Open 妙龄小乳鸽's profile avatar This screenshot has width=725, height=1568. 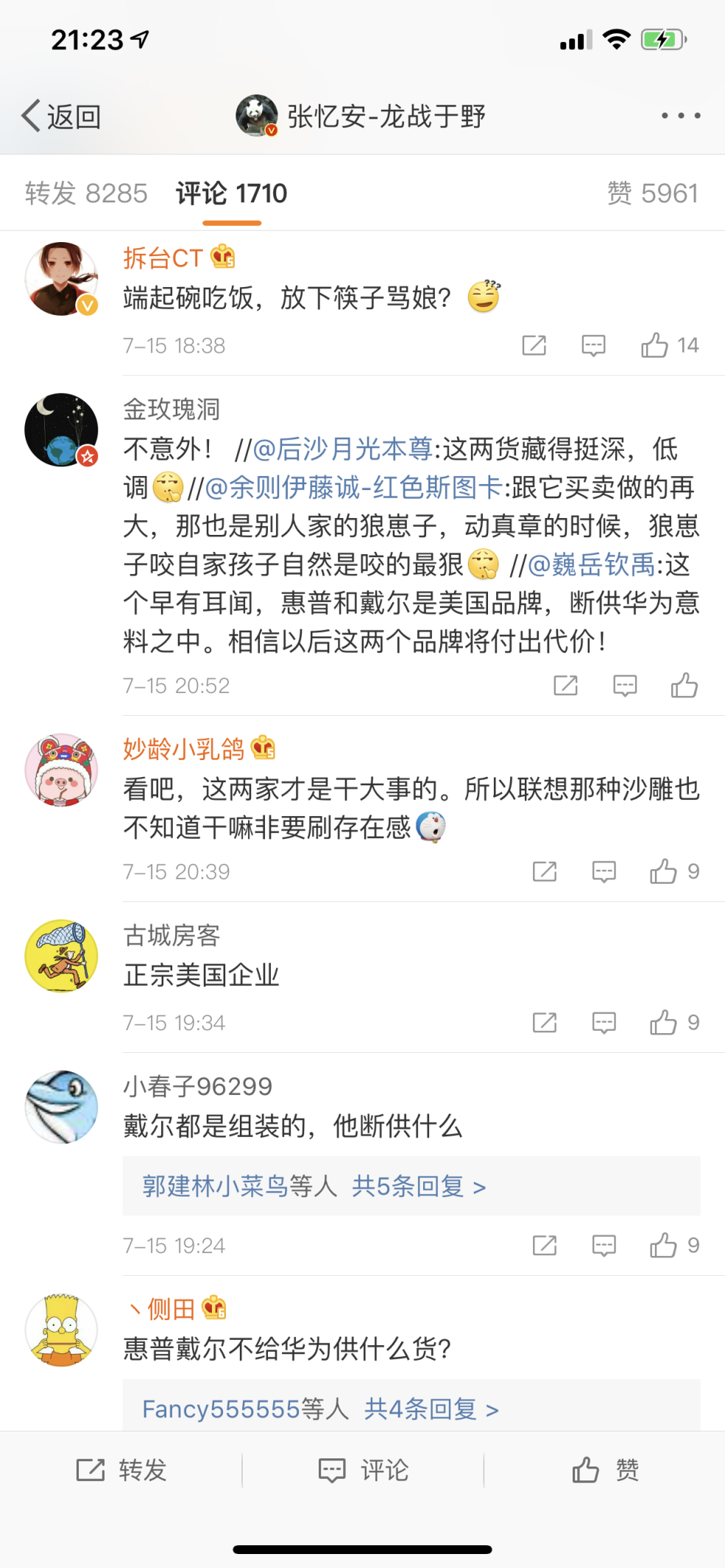click(x=62, y=770)
